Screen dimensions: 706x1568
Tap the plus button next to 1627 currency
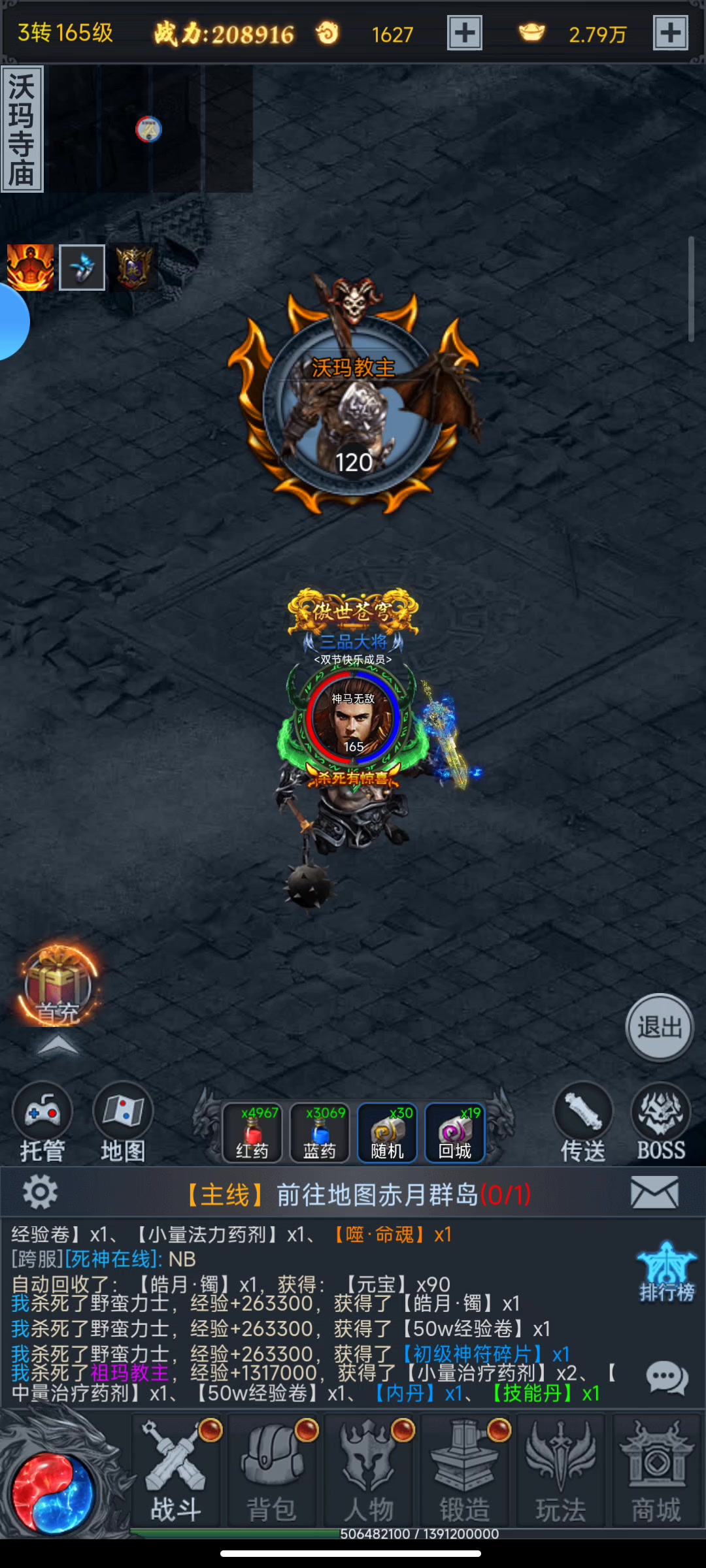(465, 33)
